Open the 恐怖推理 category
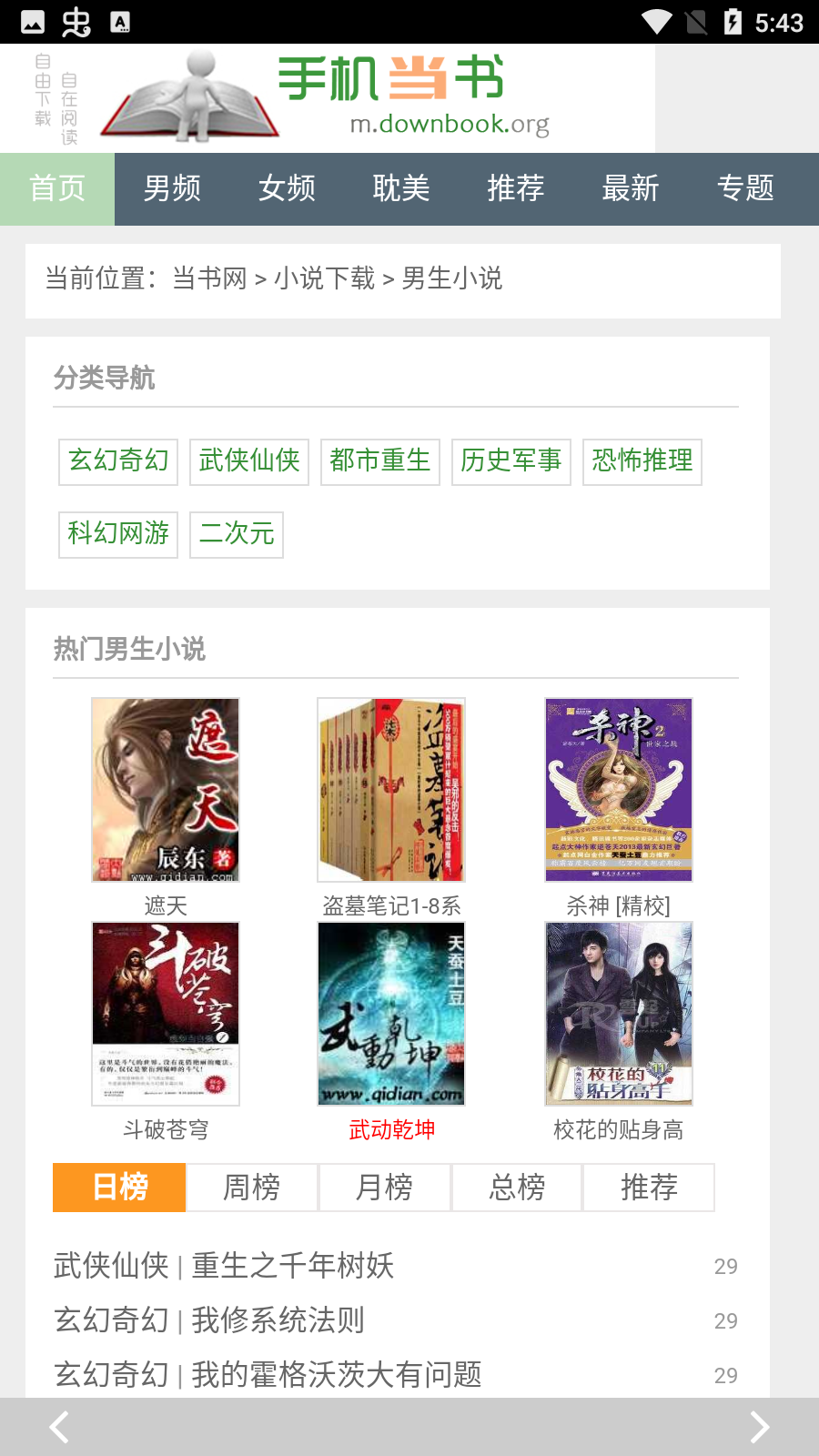The height and width of the screenshot is (1456, 819). point(642,462)
